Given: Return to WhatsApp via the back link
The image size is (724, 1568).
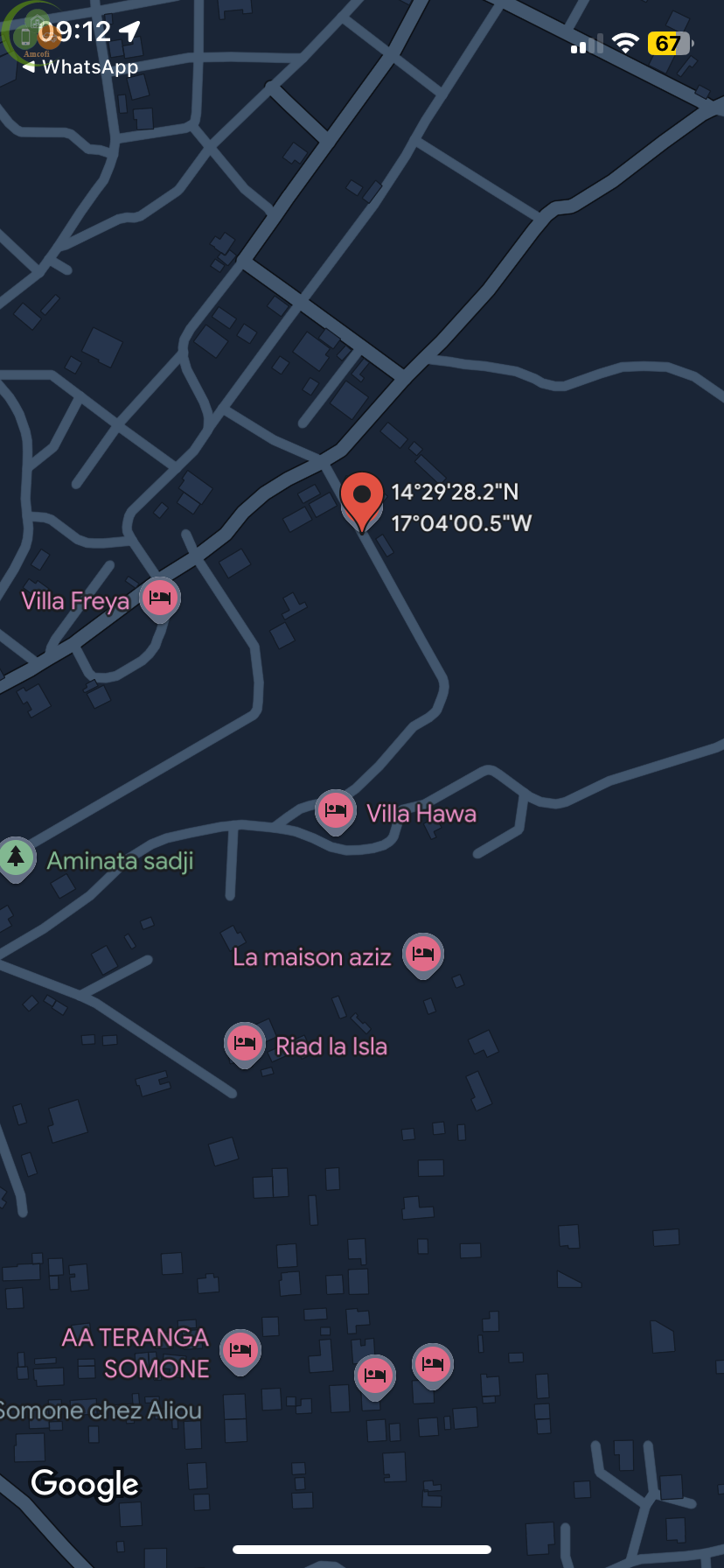Looking at the screenshot, I should [80, 67].
